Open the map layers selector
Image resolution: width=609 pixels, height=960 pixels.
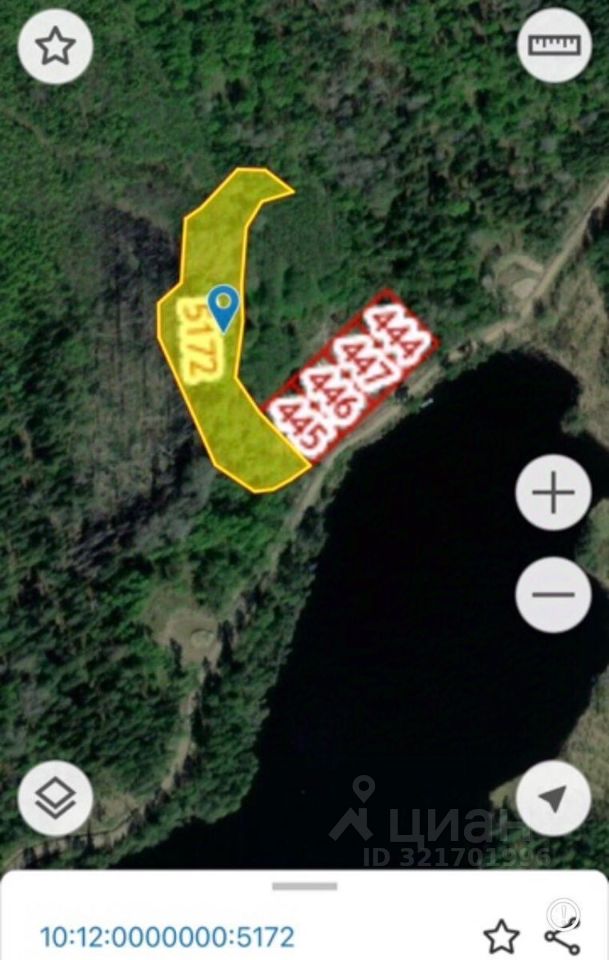56,798
